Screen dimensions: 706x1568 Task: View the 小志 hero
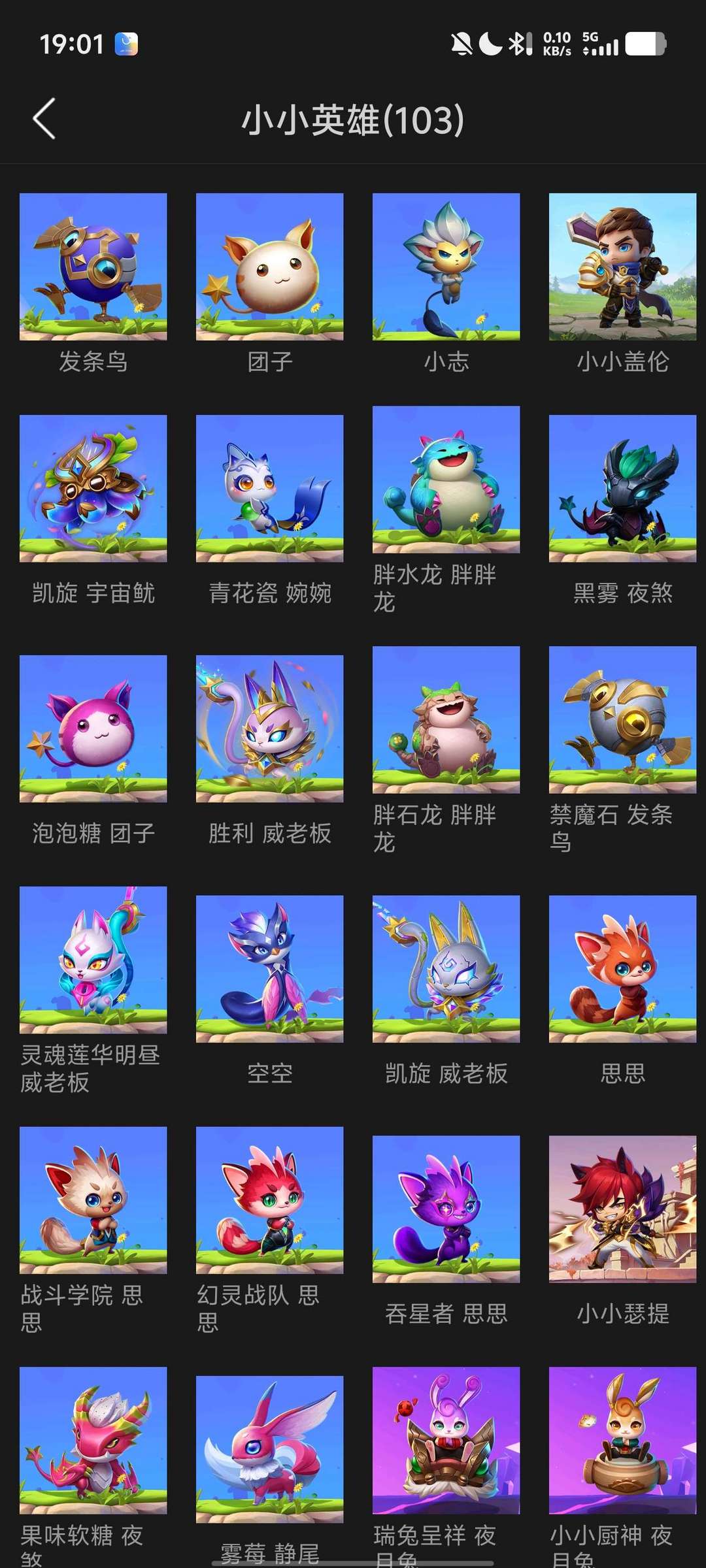tap(446, 267)
